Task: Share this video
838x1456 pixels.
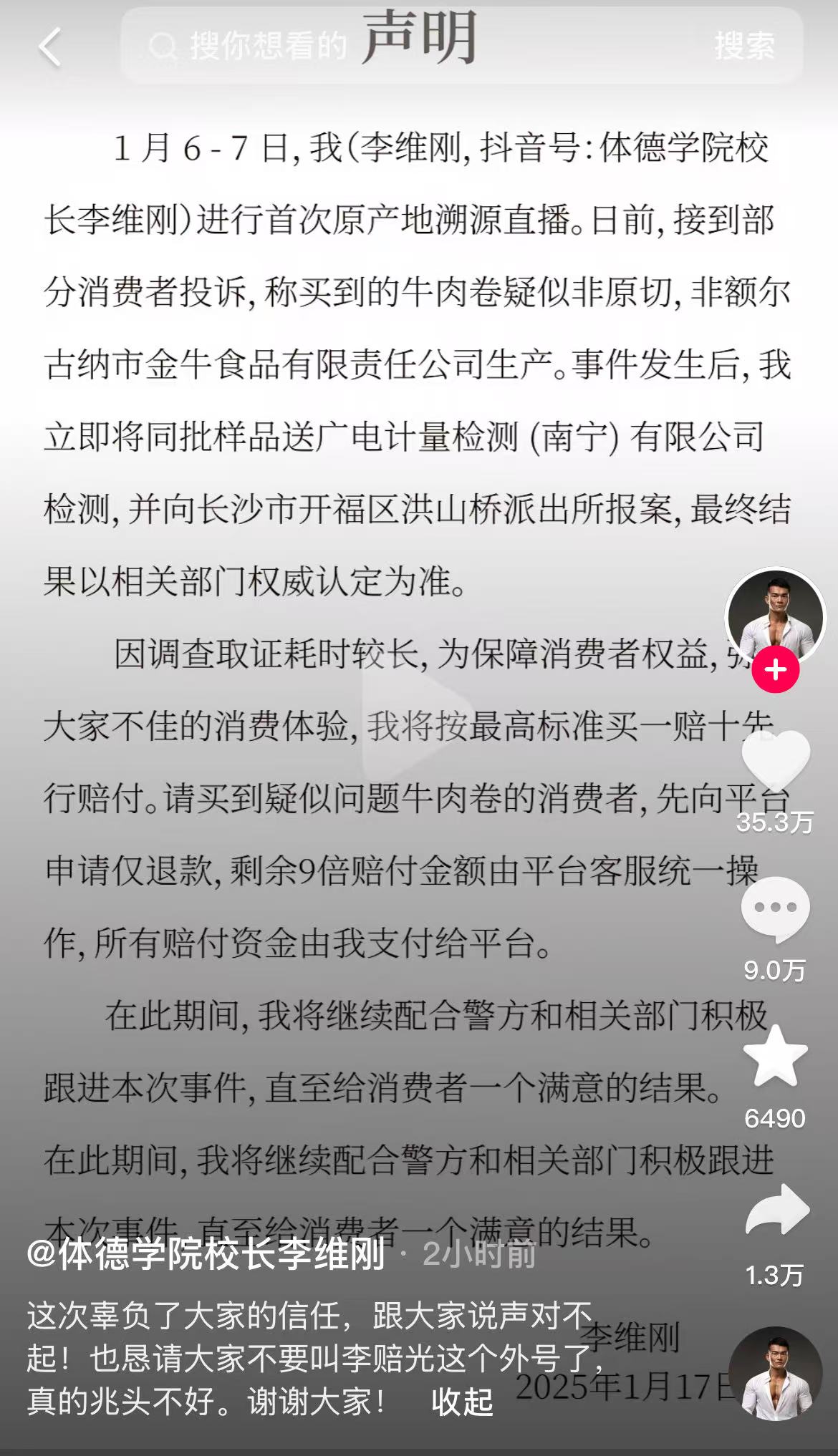Action: [777, 1210]
